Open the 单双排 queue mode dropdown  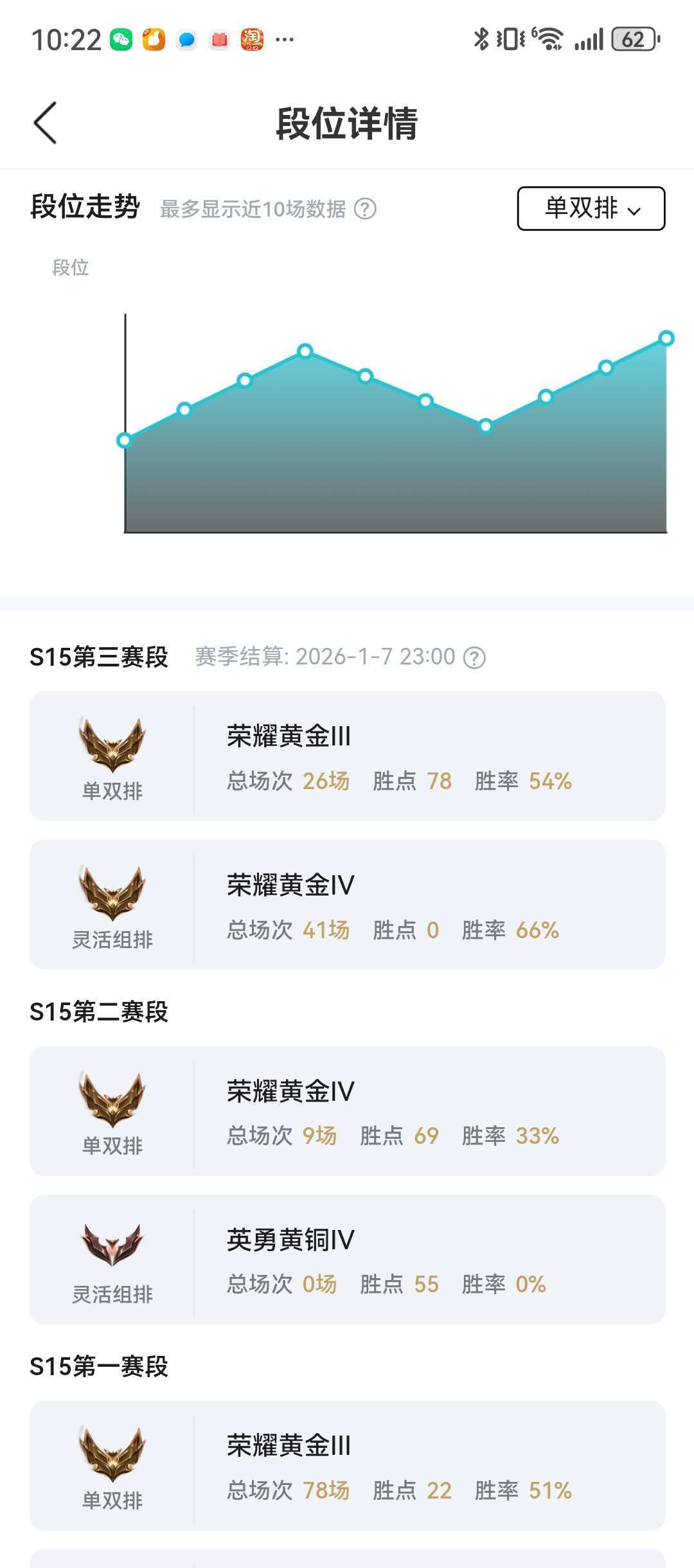[591, 209]
